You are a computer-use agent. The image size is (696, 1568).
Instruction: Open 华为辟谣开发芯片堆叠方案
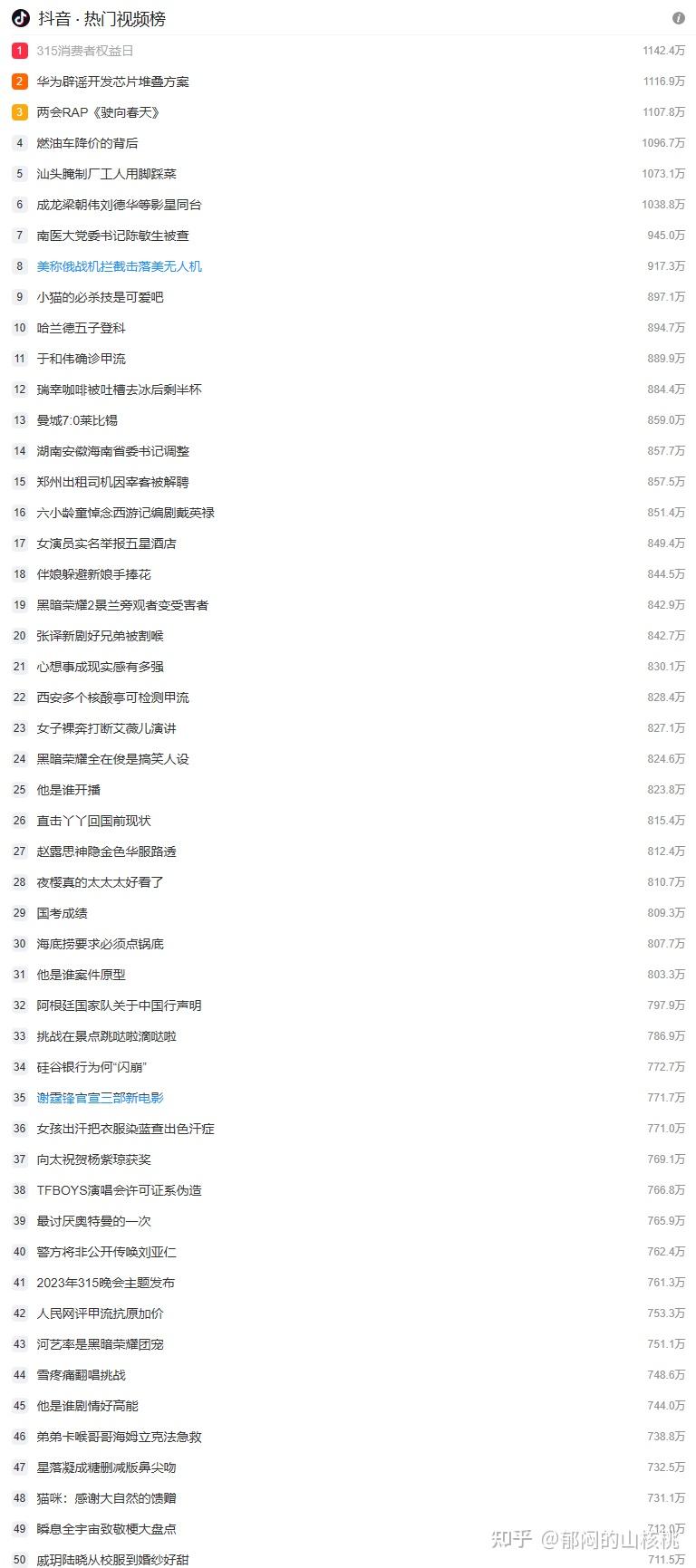coord(112,82)
